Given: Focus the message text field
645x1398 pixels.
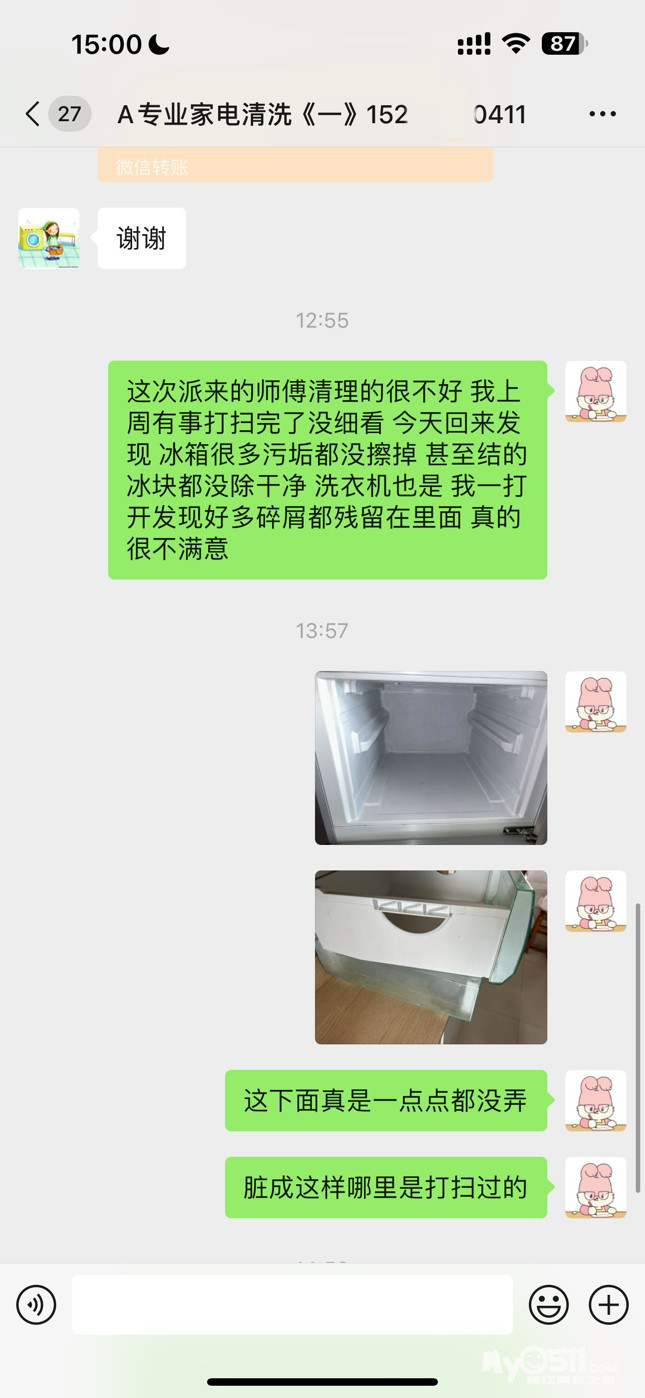Looking at the screenshot, I should coord(292,1305).
